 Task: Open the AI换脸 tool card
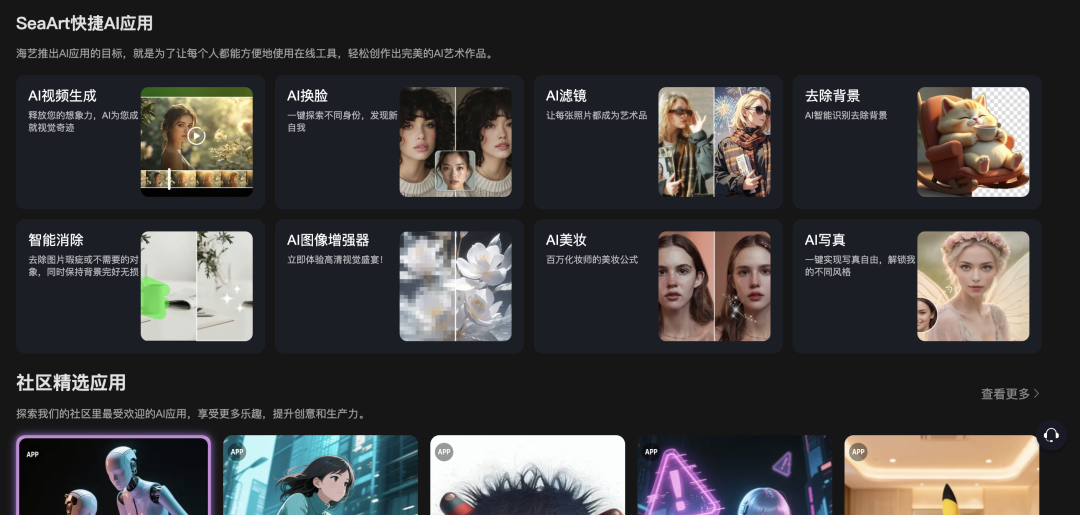click(x=399, y=141)
